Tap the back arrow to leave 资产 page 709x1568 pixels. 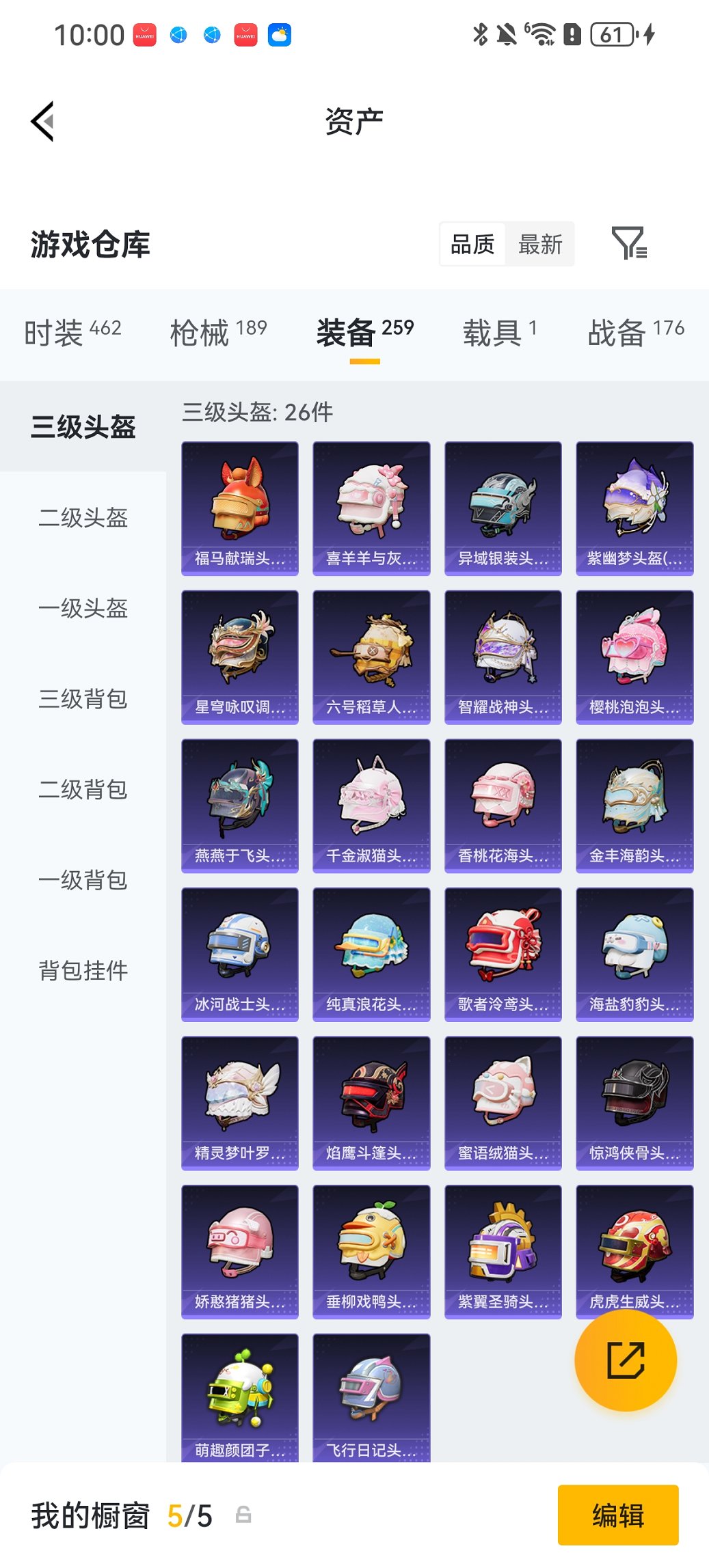42,120
